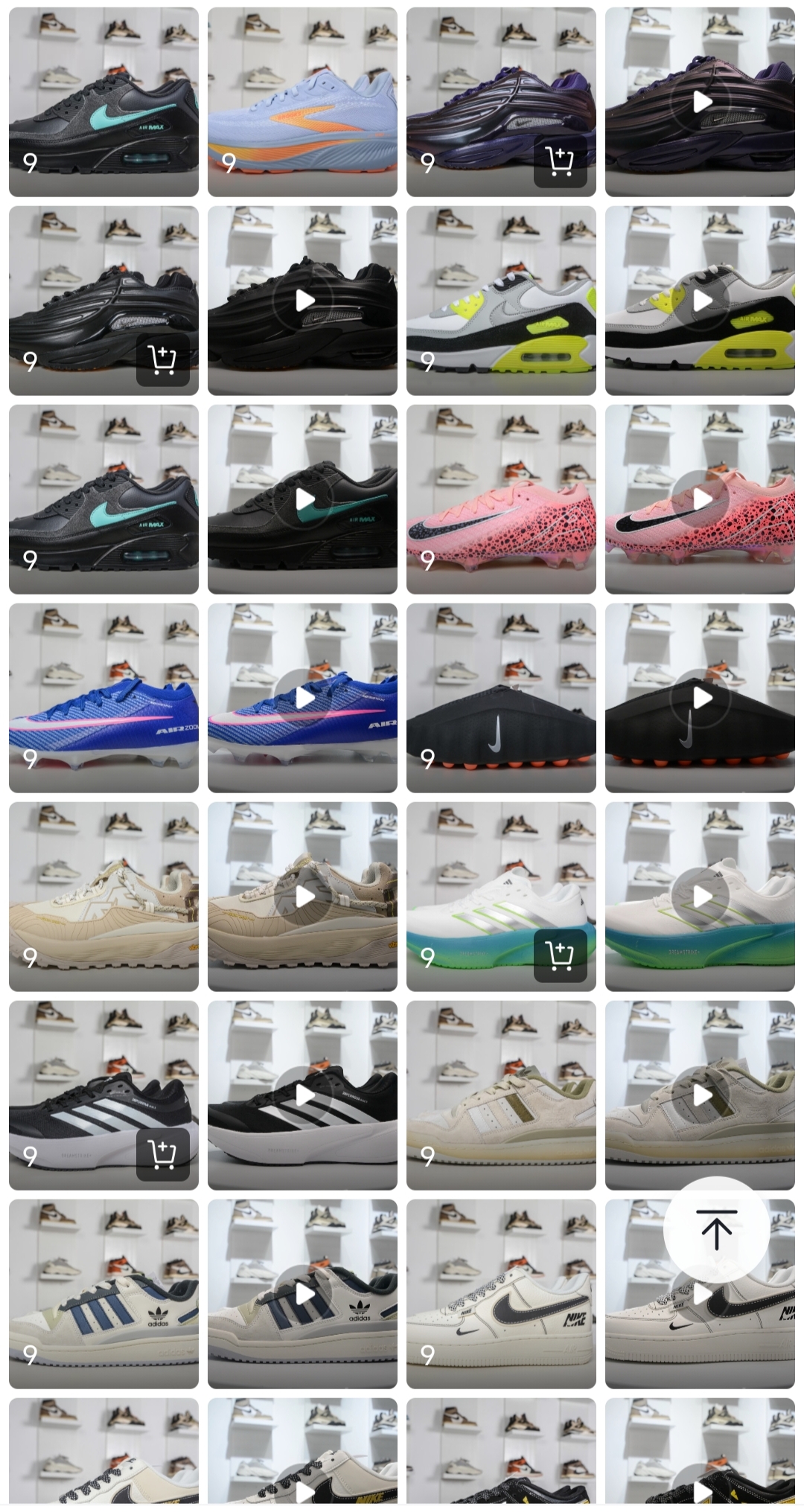Open the white Nike Air Force 1 photo
This screenshot has width=804, height=1512.
[501, 1294]
